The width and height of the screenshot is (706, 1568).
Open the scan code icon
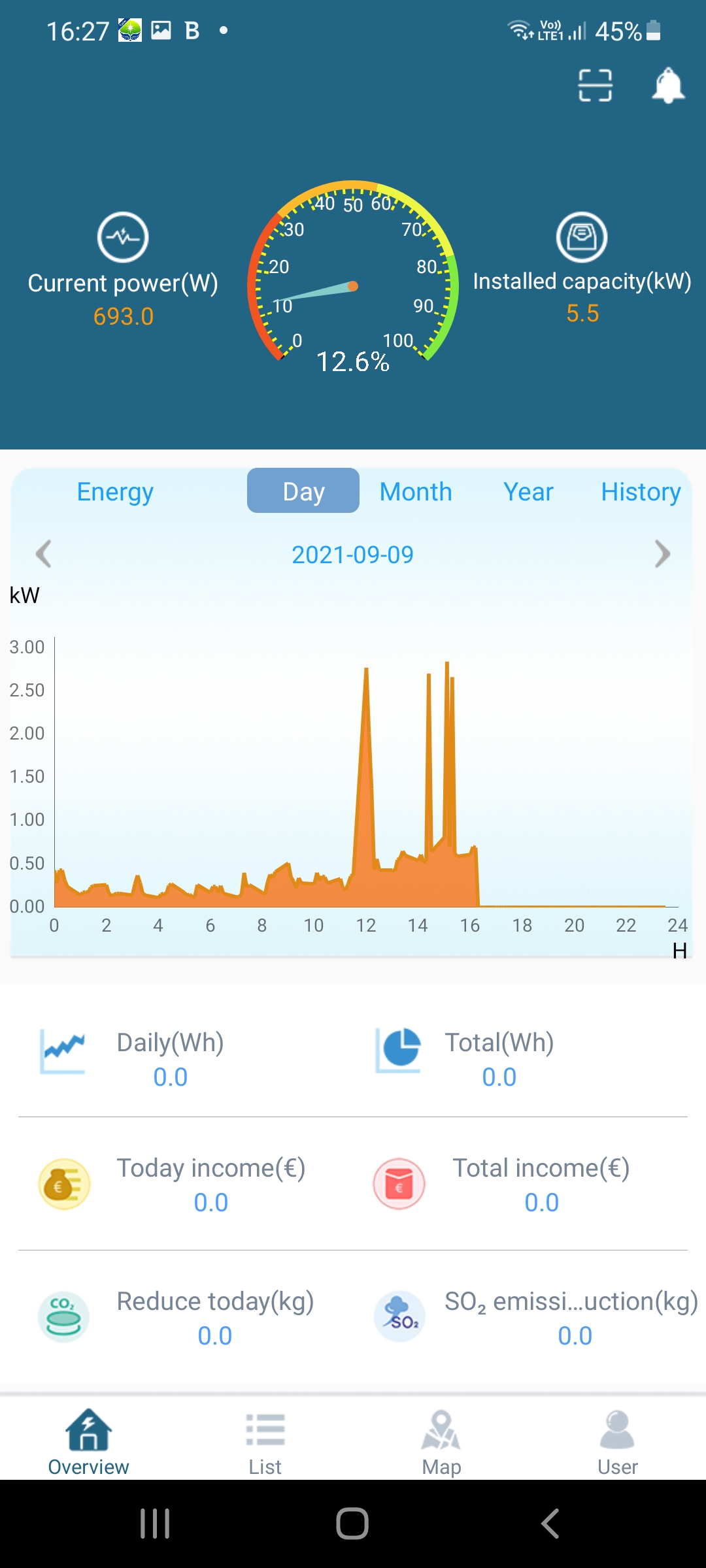[x=595, y=86]
